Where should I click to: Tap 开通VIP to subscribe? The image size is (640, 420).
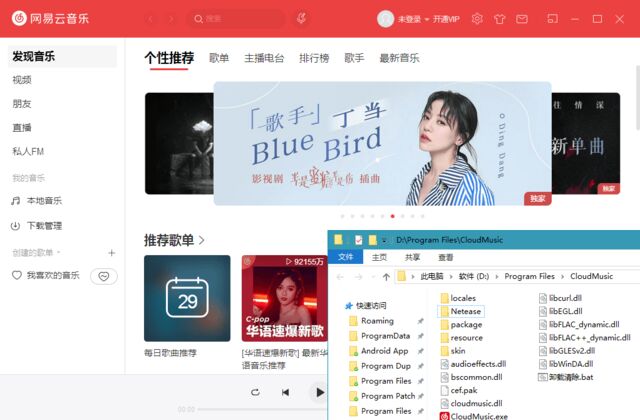coord(446,19)
